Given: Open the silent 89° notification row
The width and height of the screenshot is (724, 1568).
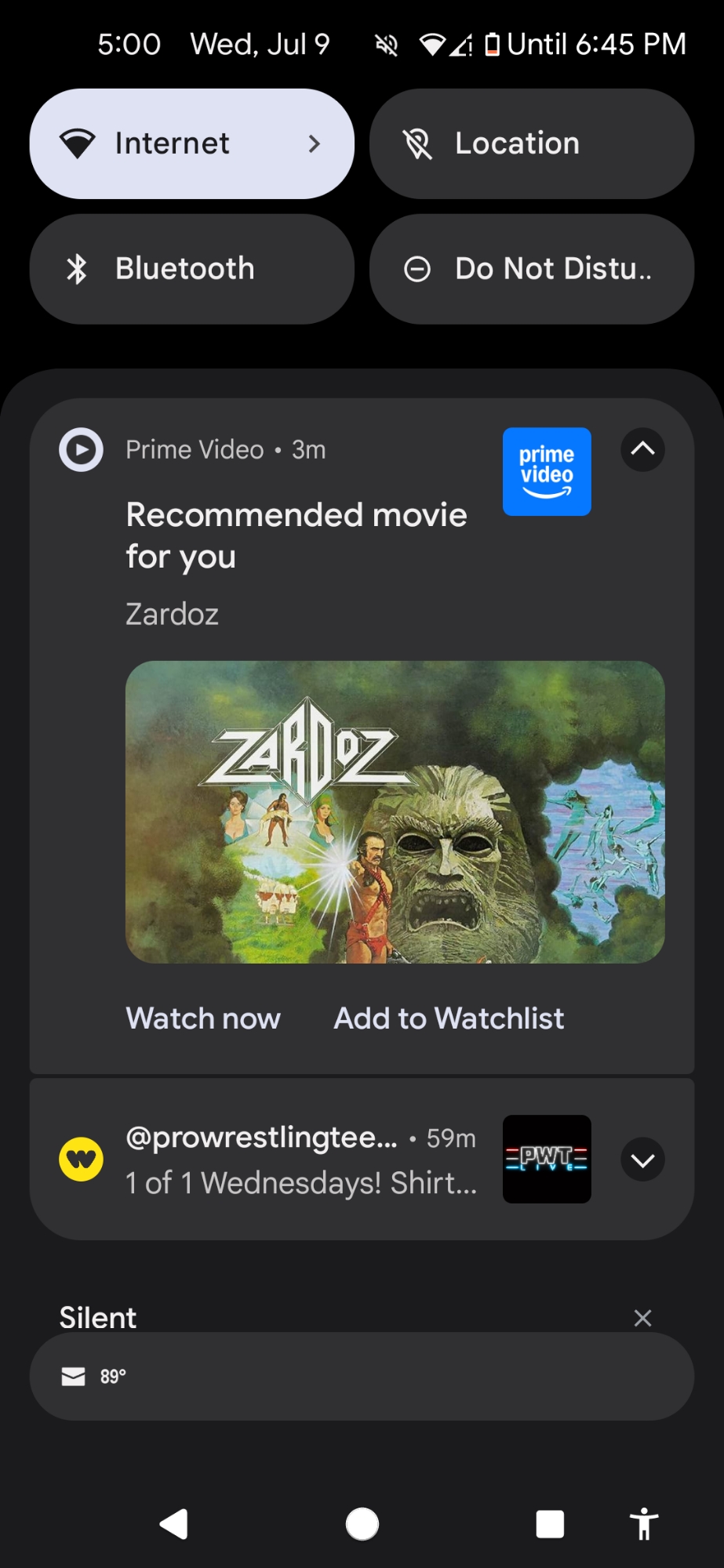Looking at the screenshot, I should (362, 1376).
